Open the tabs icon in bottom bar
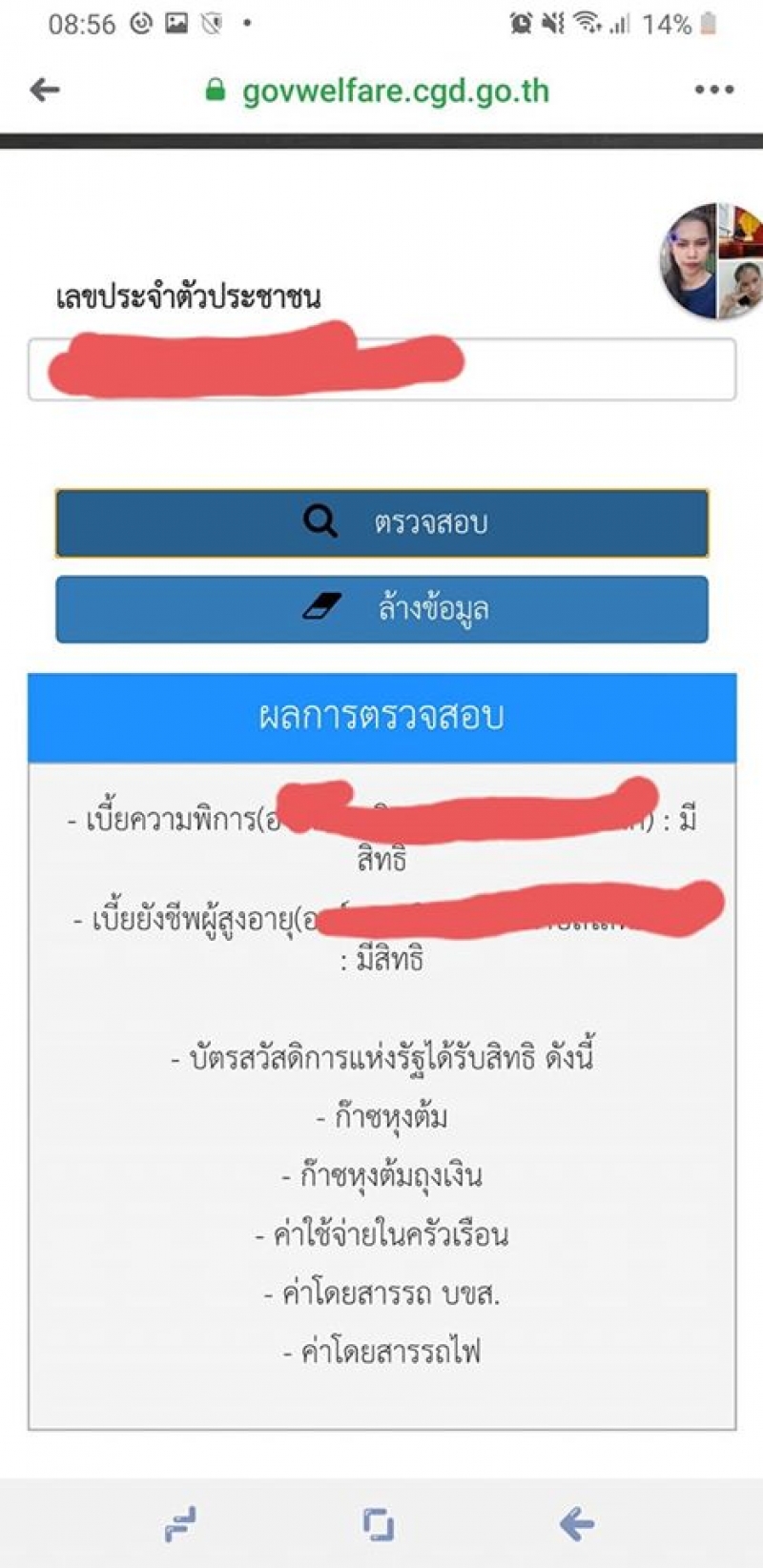 point(379,1524)
